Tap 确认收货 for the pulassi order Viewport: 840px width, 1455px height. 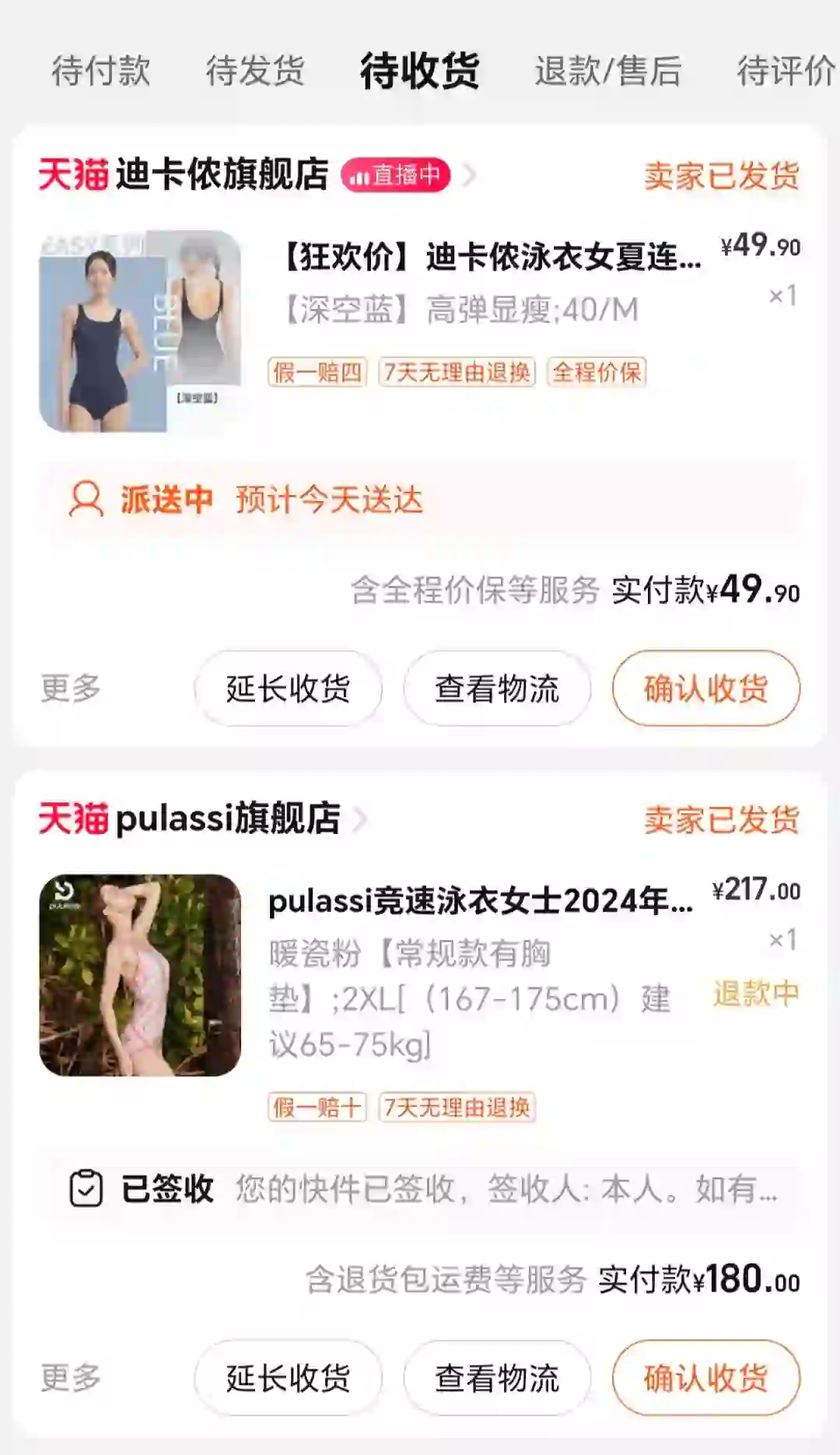tap(706, 1378)
